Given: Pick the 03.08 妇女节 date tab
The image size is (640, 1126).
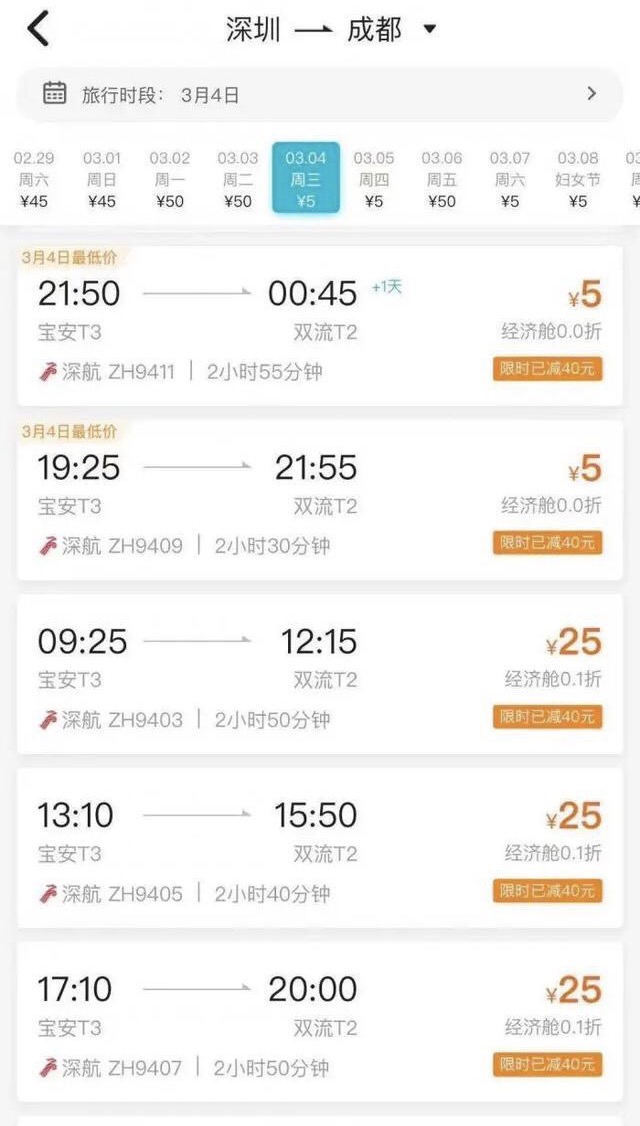Looking at the screenshot, I should click(578, 180).
